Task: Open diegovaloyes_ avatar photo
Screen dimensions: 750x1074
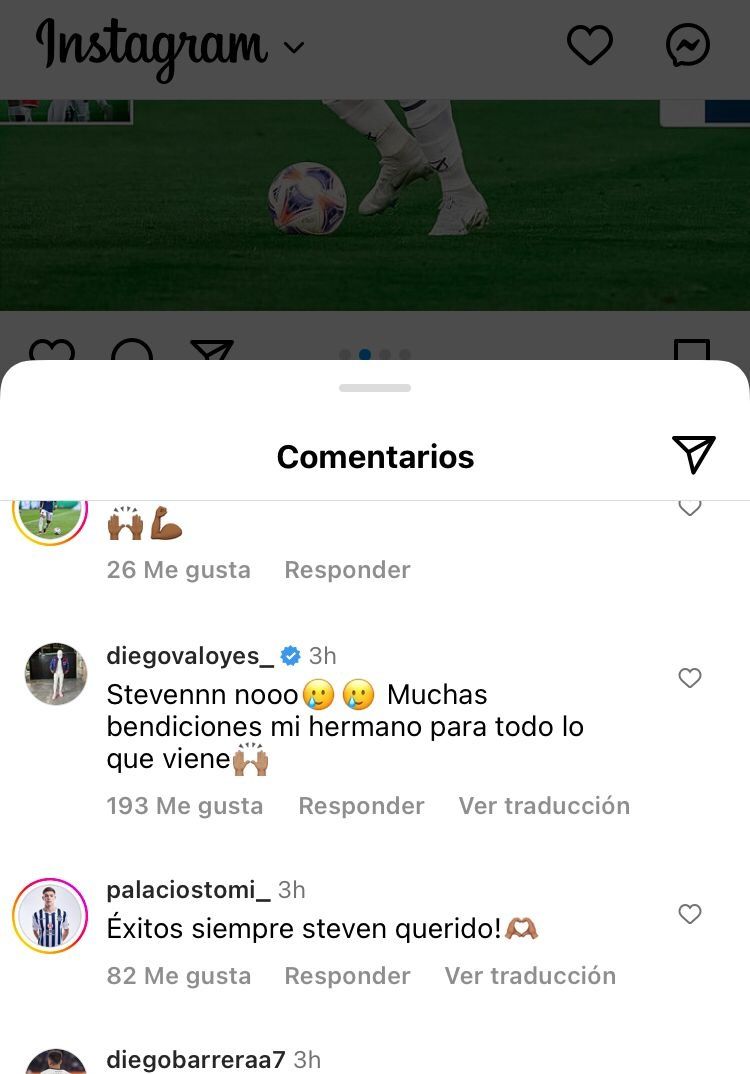Action: click(56, 674)
